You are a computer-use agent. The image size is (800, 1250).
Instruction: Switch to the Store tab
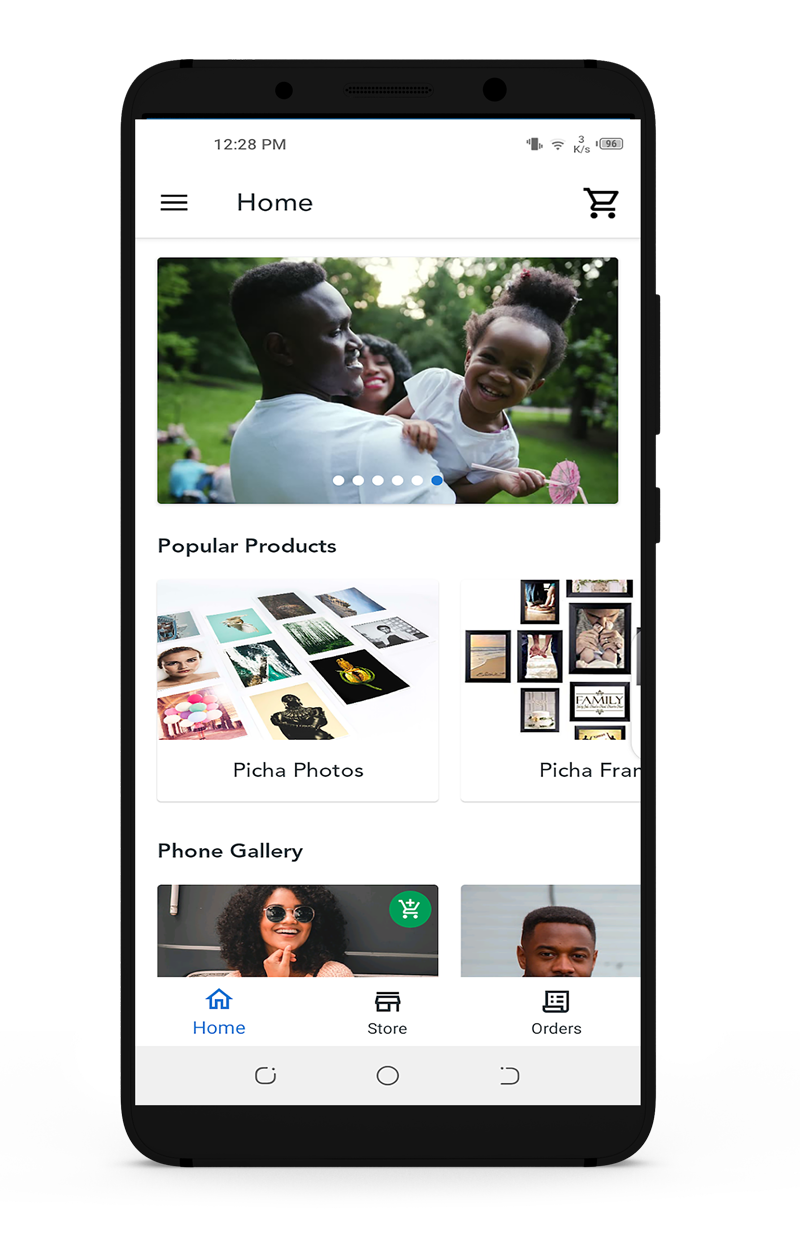tap(387, 1012)
